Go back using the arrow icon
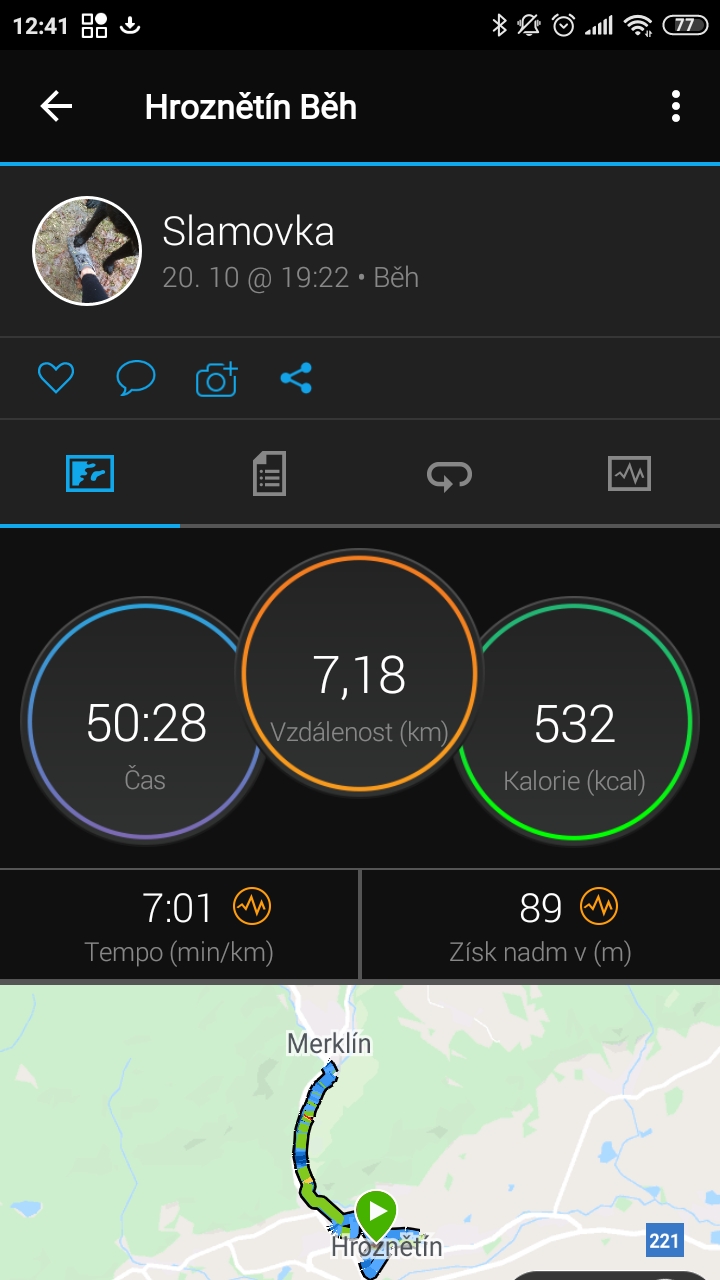The image size is (720, 1280). coord(56,106)
